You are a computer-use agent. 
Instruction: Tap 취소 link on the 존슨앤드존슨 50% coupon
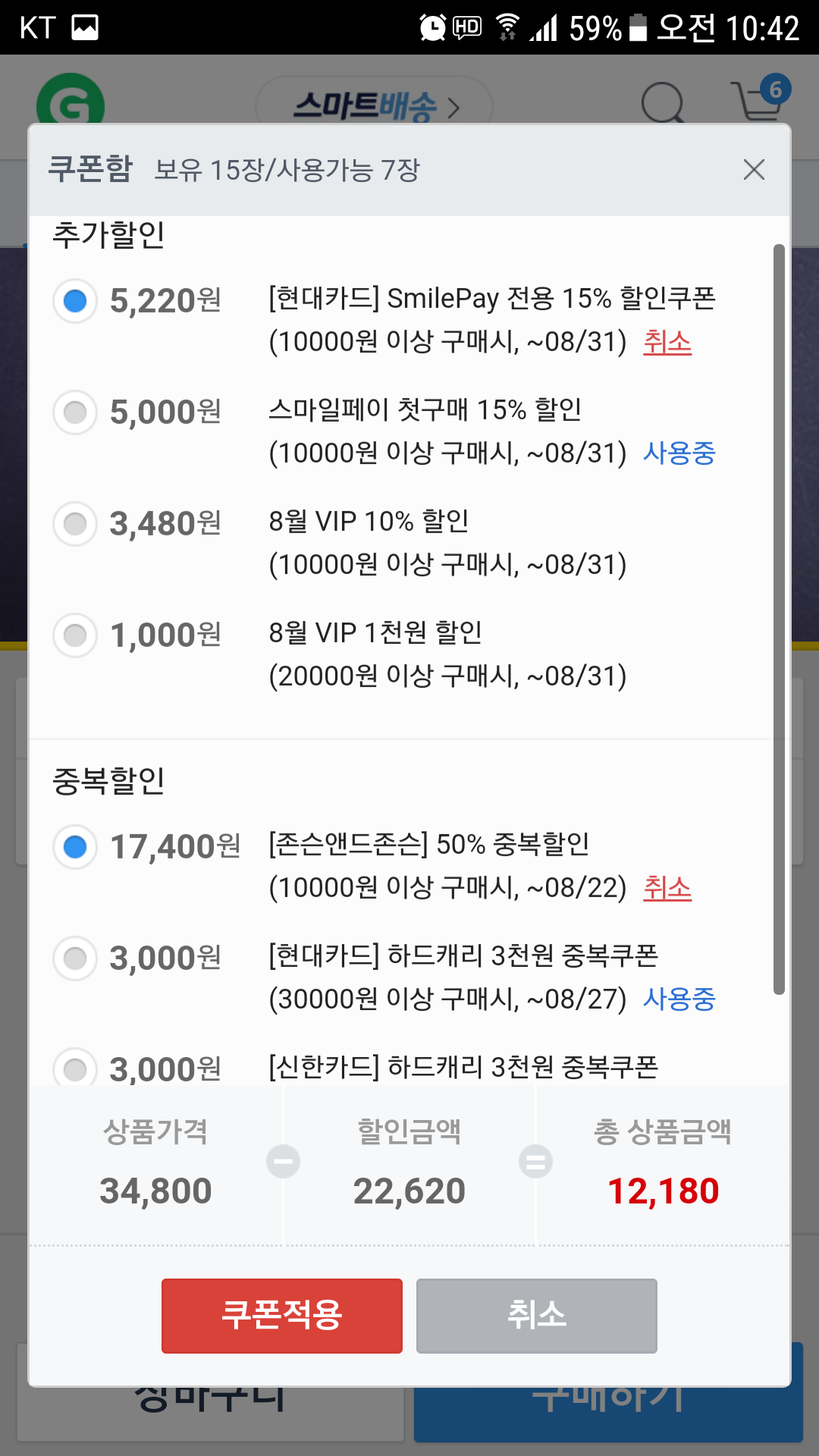667,887
